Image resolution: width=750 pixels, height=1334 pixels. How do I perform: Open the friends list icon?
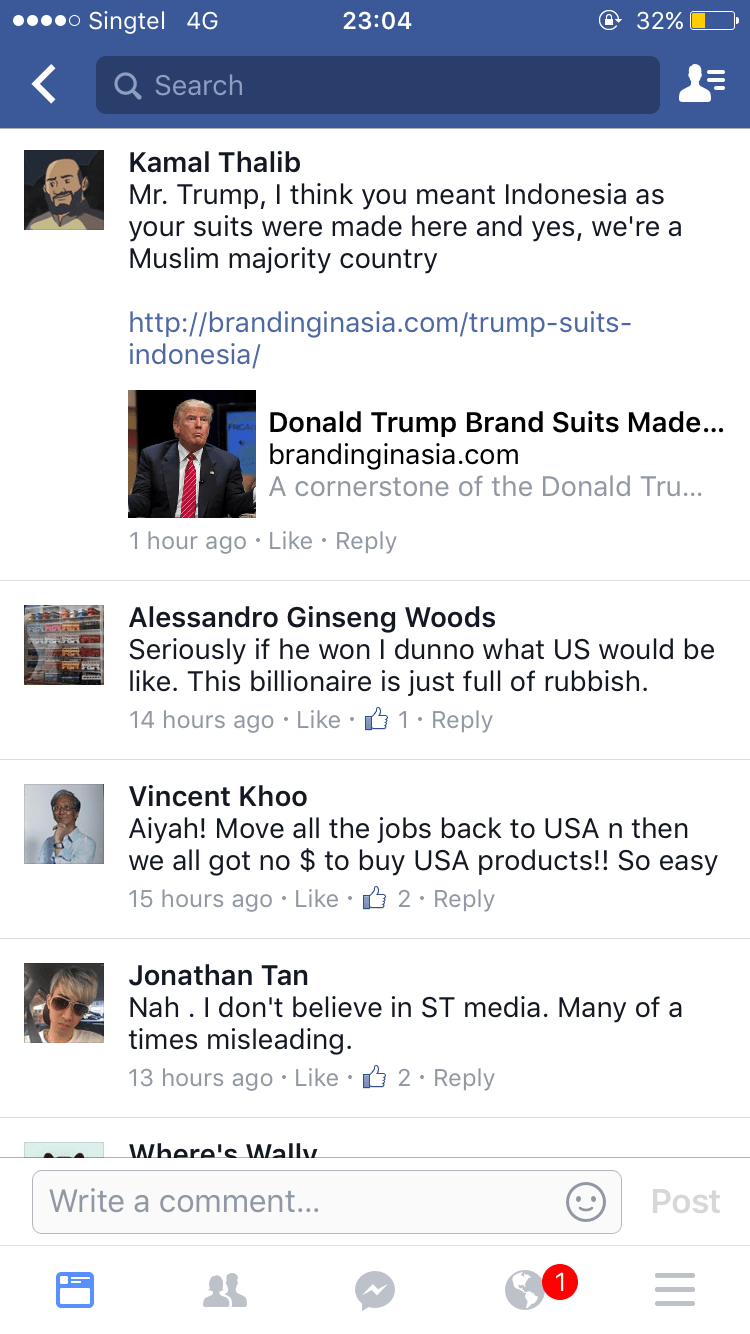coord(702,85)
